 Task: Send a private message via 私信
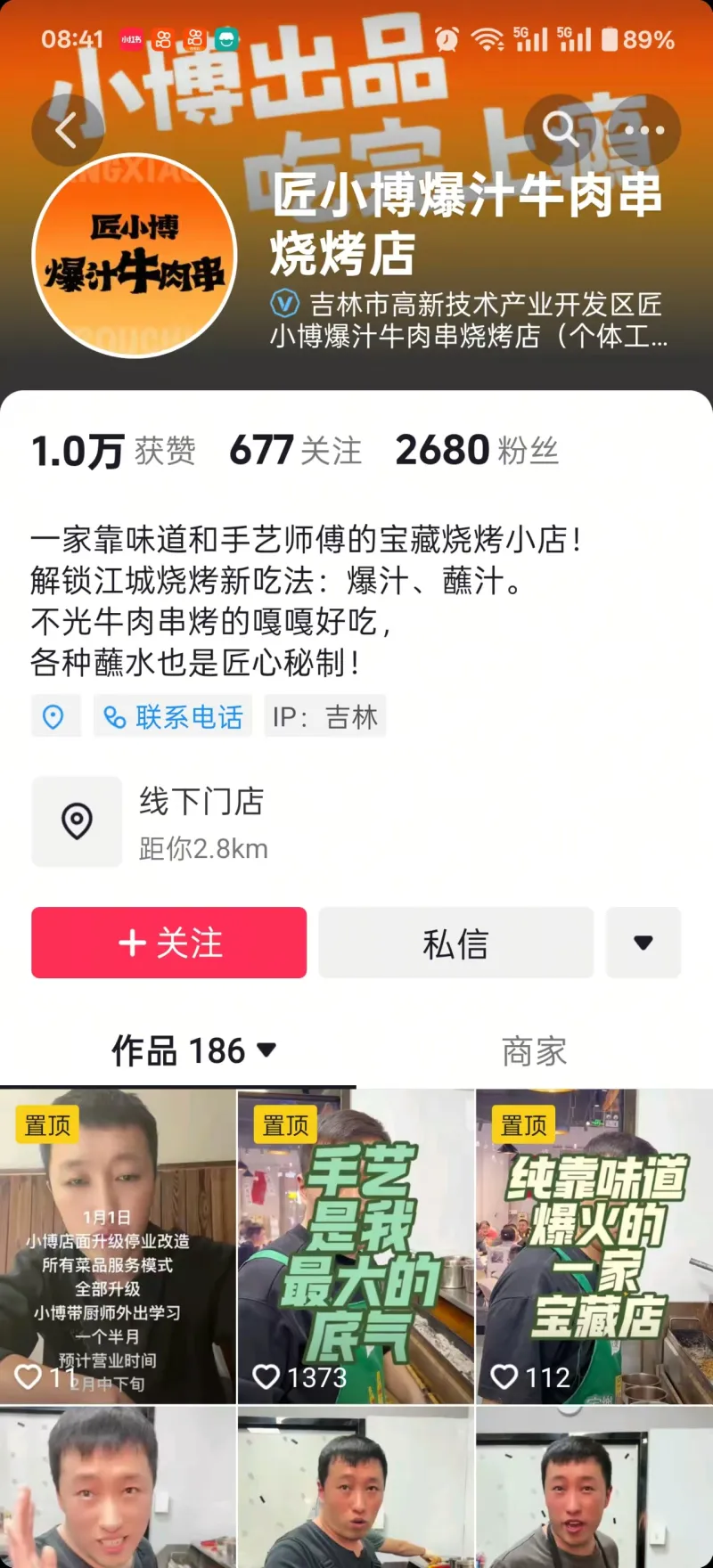pyautogui.click(x=455, y=943)
